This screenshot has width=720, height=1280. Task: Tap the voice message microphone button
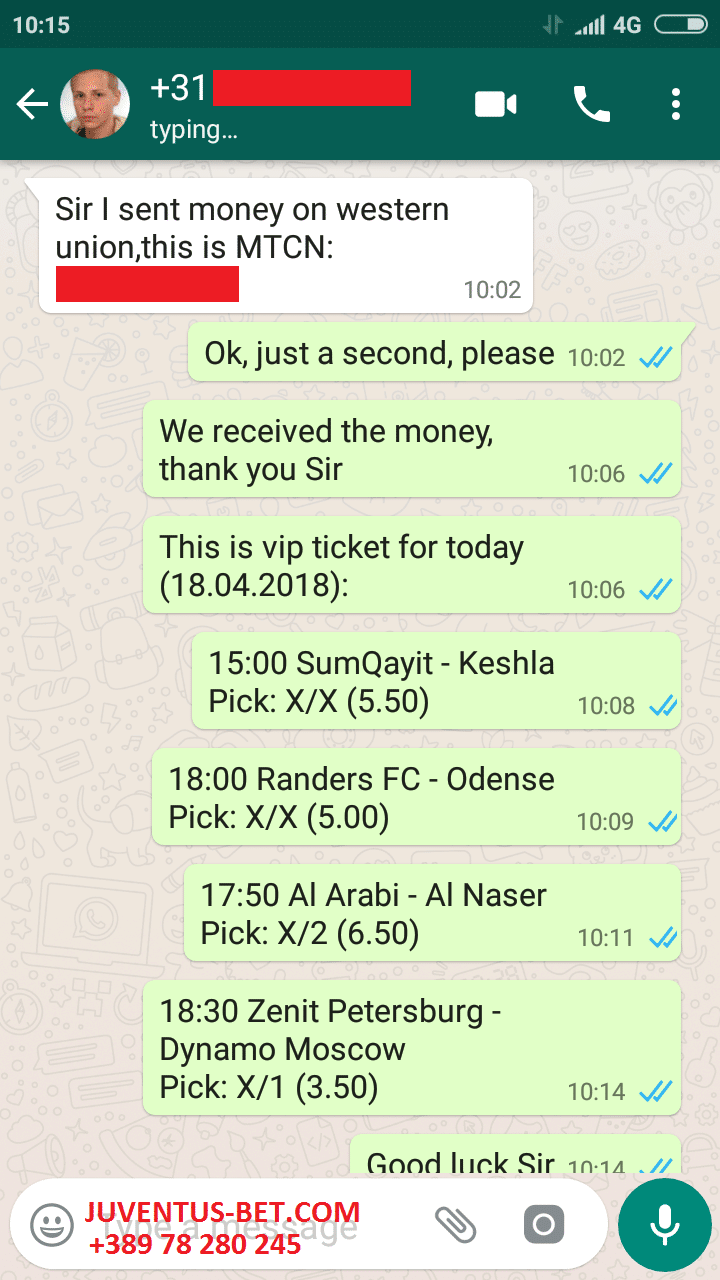click(664, 1225)
